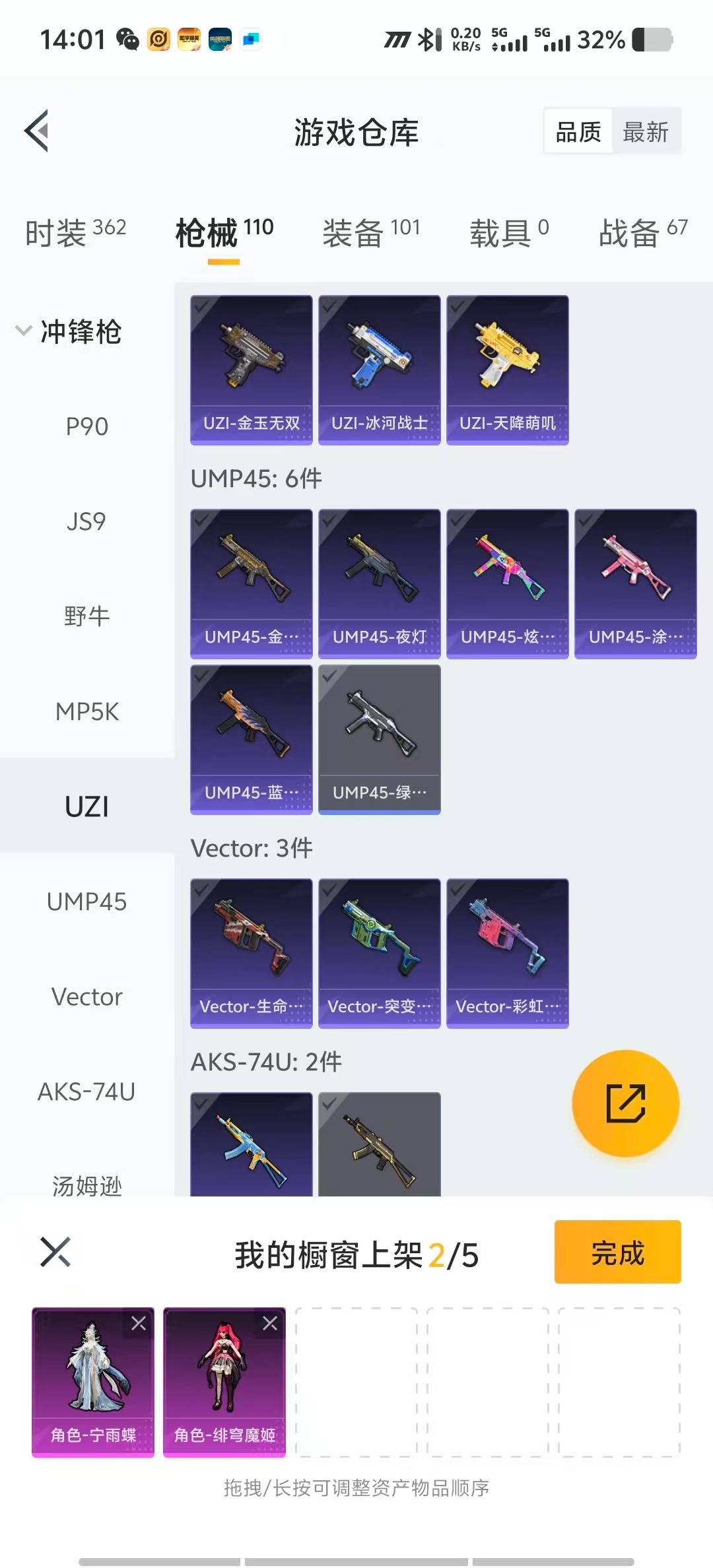Image resolution: width=713 pixels, height=1568 pixels.
Task: Sort items by 品质
Action: coord(578,132)
